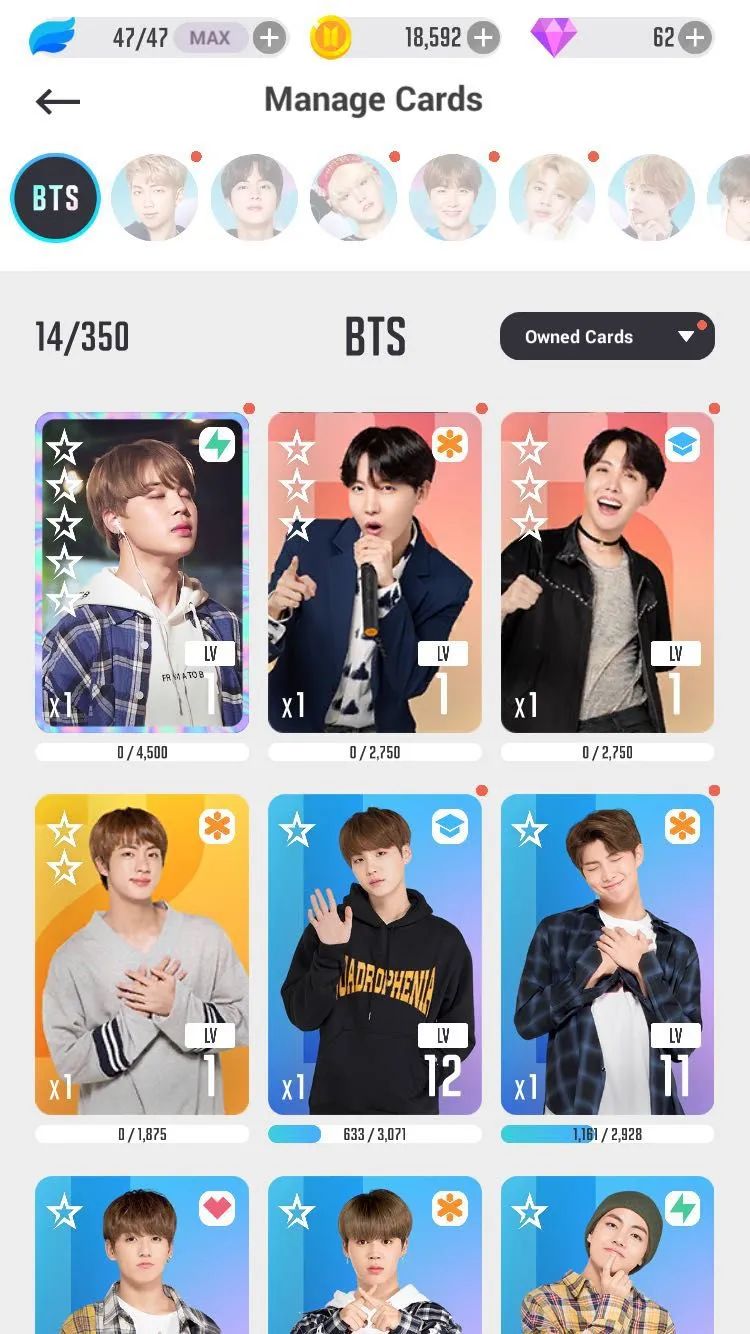Open the Owned Cards dropdown

[x=607, y=337]
